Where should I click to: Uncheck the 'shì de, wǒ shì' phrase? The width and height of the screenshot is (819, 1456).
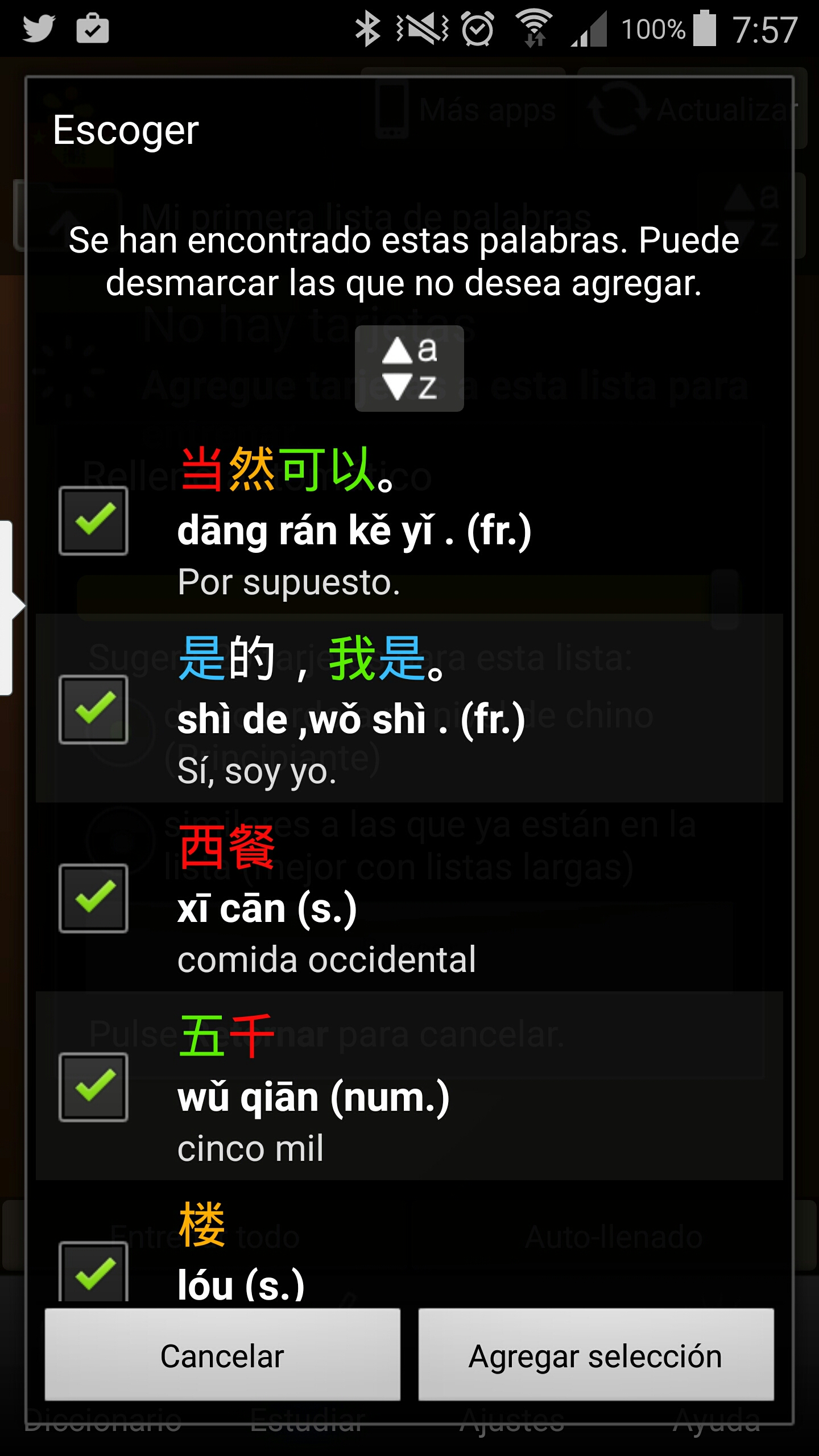(x=93, y=709)
